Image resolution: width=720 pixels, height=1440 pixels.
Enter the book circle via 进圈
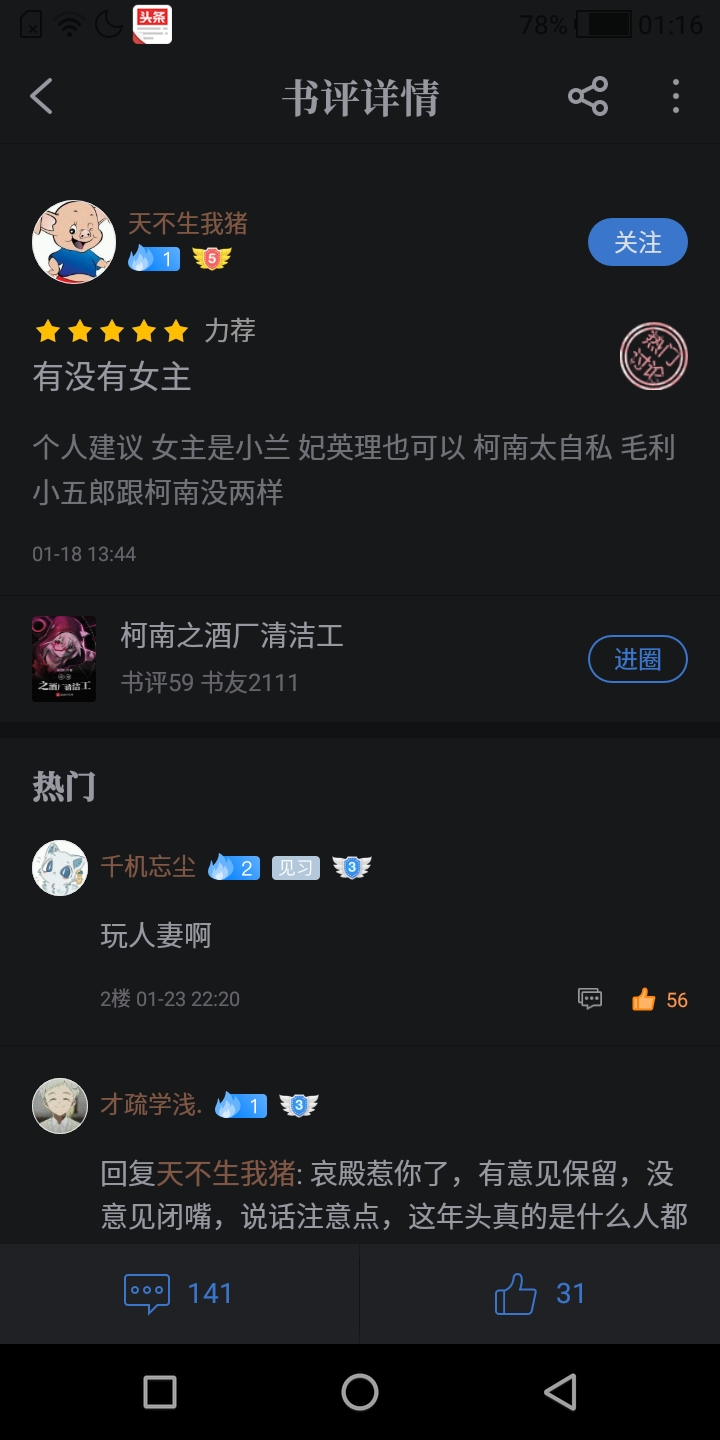[637, 659]
